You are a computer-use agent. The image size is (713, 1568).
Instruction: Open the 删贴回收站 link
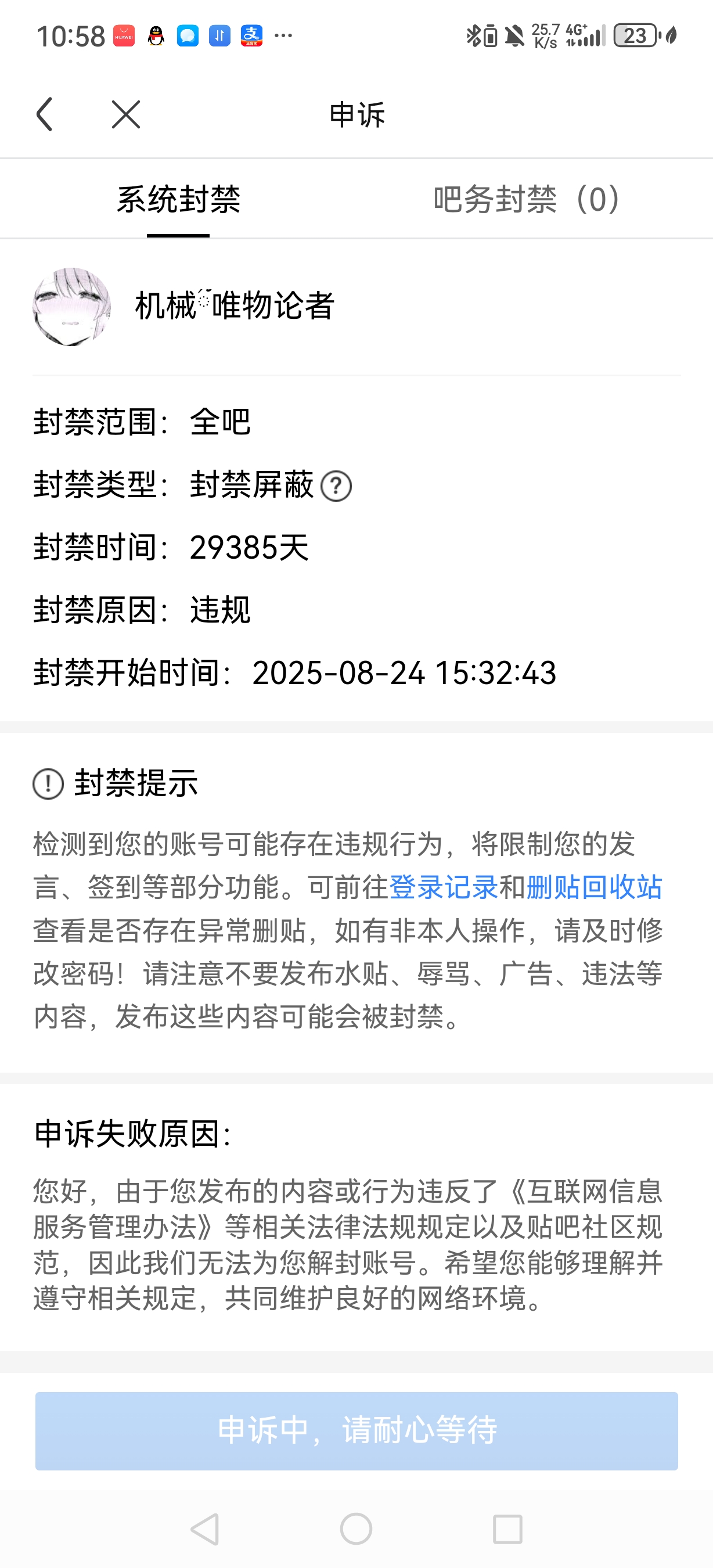coord(594,887)
